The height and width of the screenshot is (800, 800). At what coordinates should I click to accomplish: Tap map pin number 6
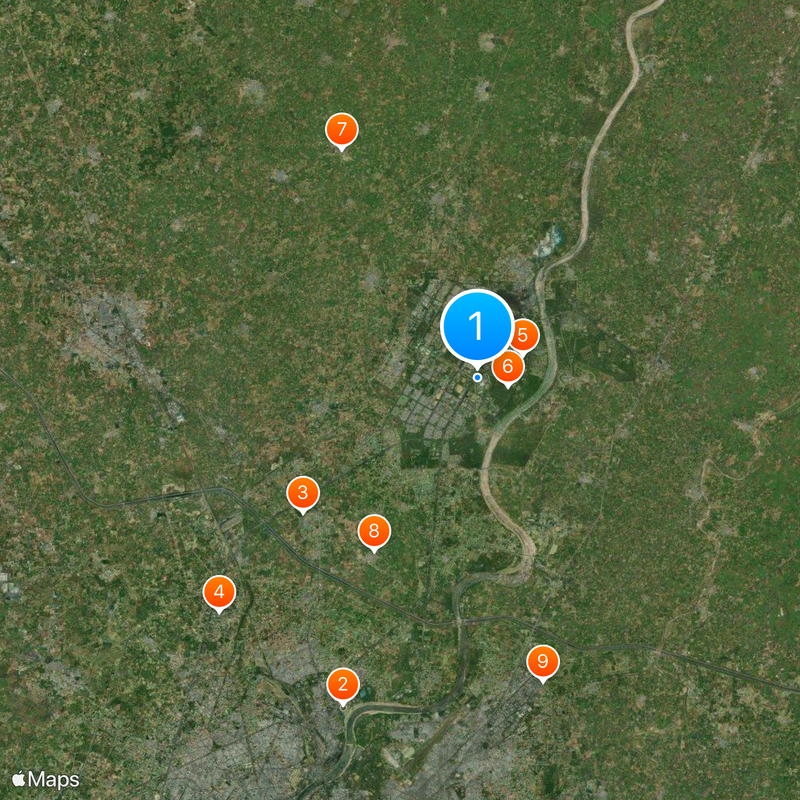[508, 368]
